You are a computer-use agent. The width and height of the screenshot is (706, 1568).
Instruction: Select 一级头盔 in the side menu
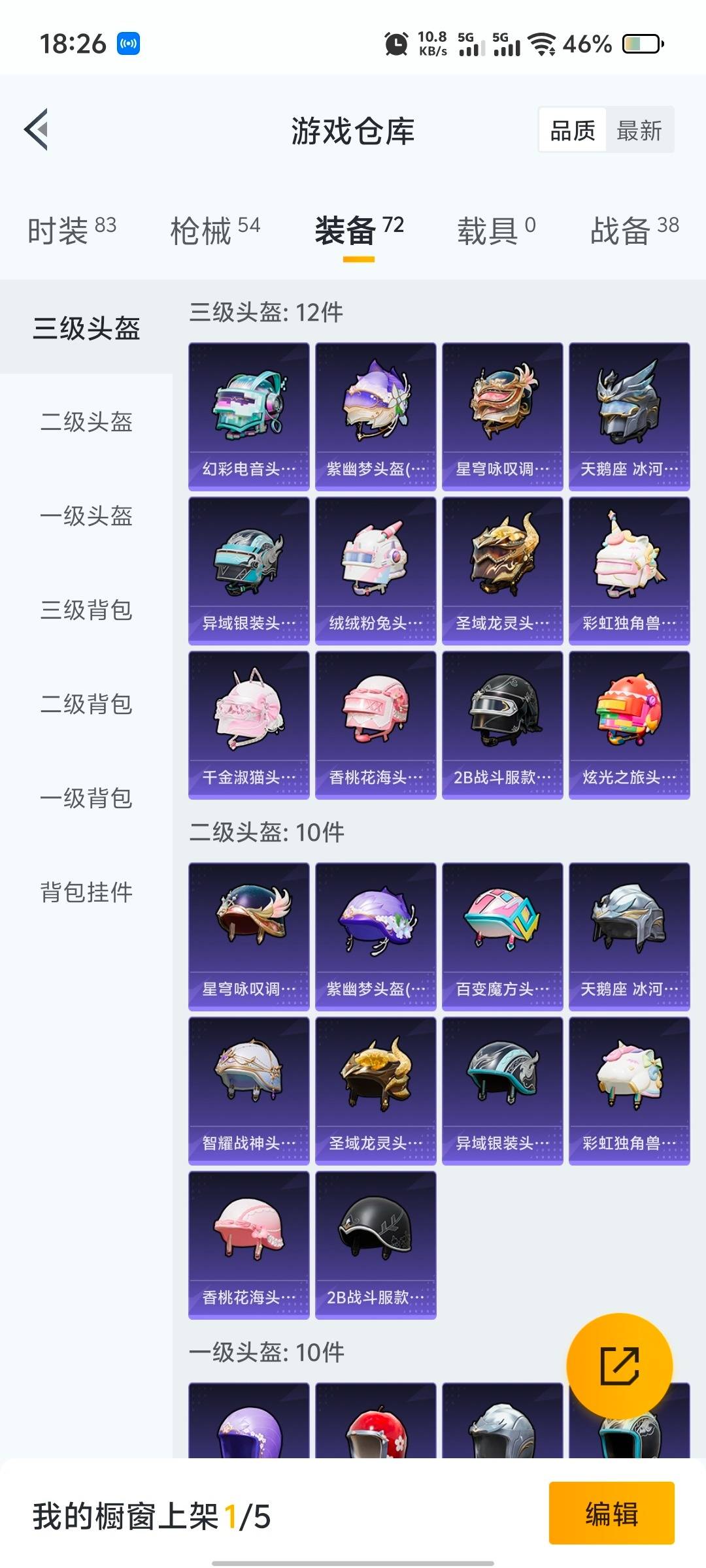86,516
